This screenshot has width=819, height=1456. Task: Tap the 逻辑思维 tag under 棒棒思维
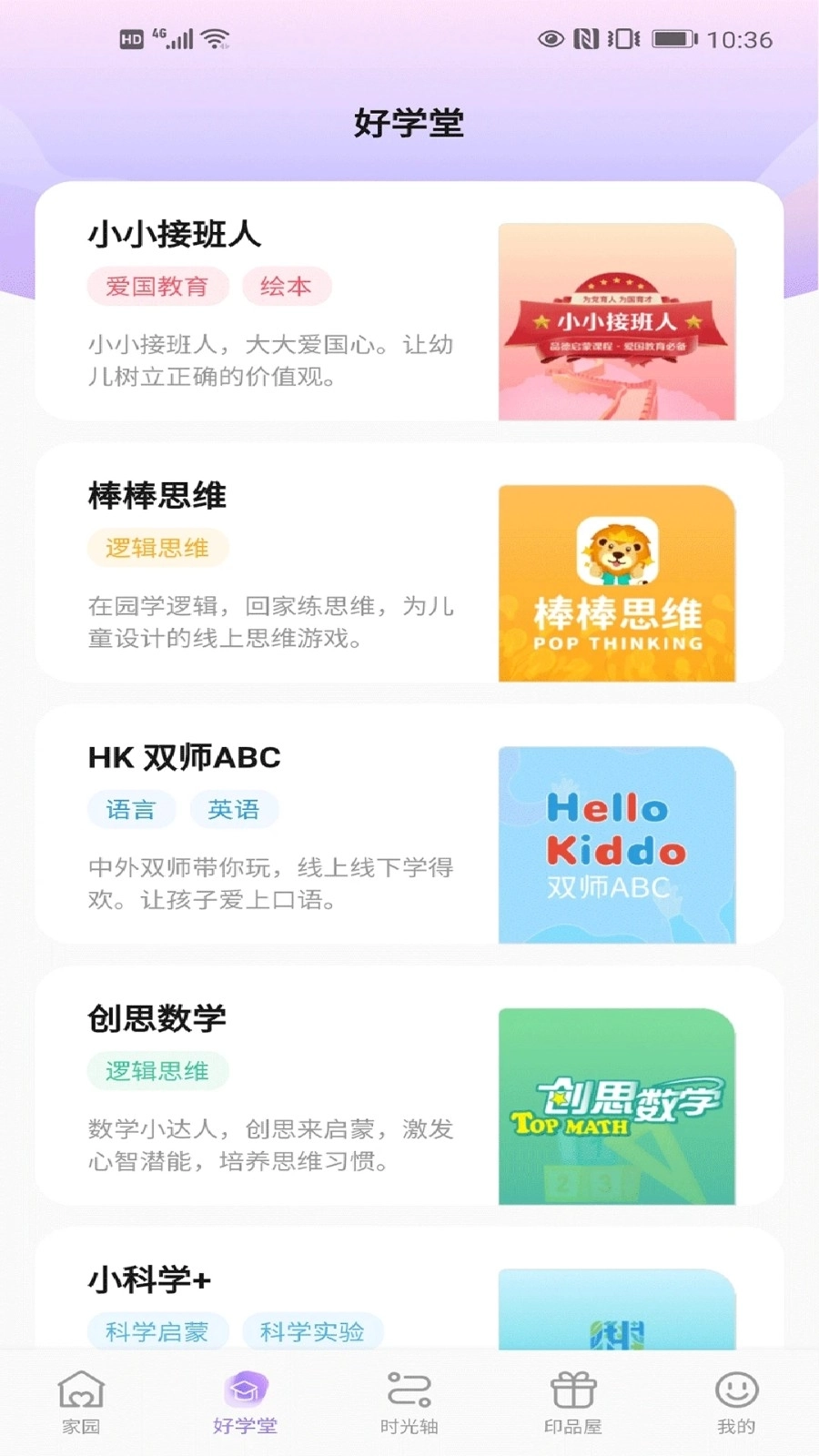pos(157,548)
